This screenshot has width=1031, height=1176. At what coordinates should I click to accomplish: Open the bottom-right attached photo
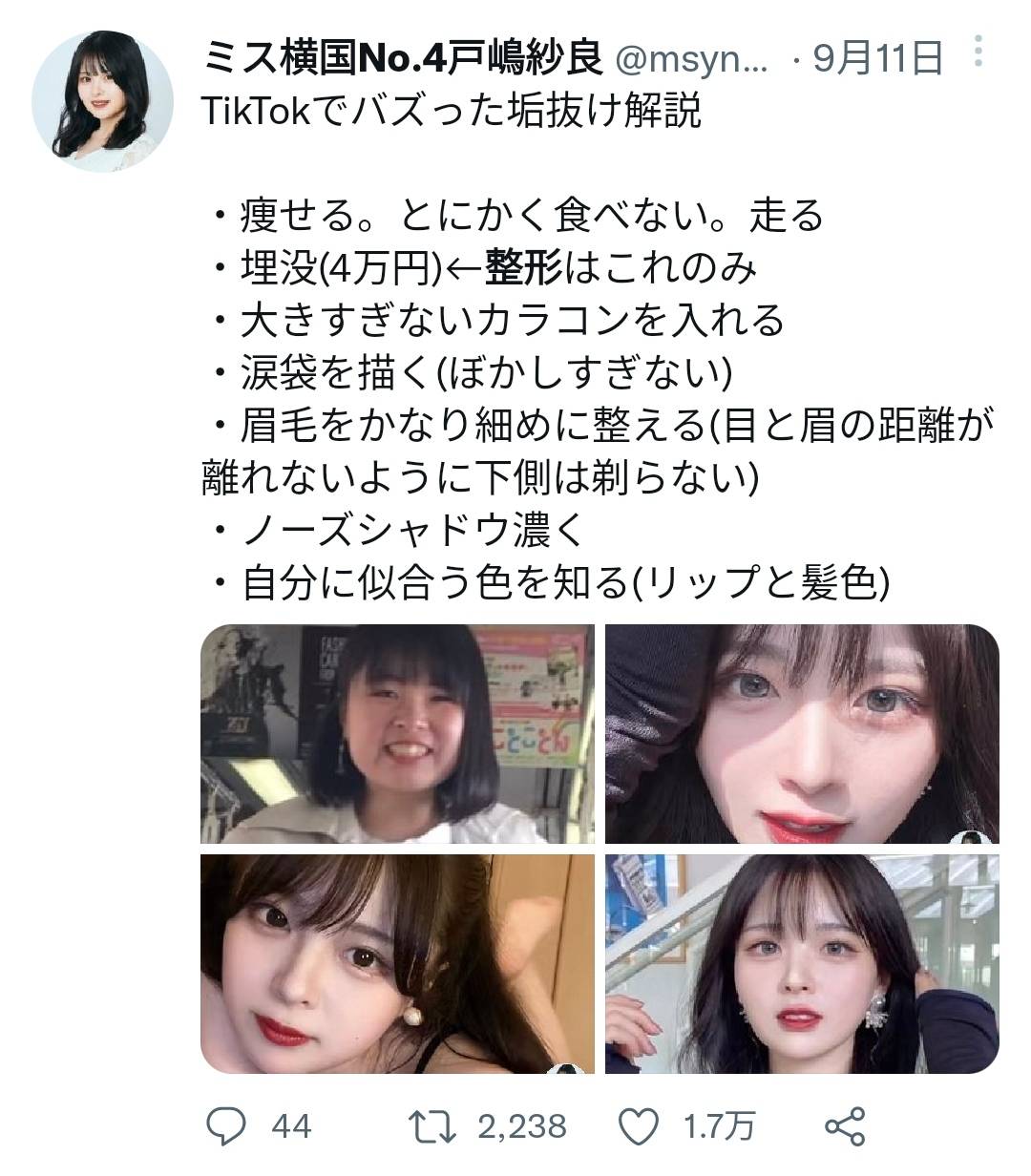coord(802,964)
